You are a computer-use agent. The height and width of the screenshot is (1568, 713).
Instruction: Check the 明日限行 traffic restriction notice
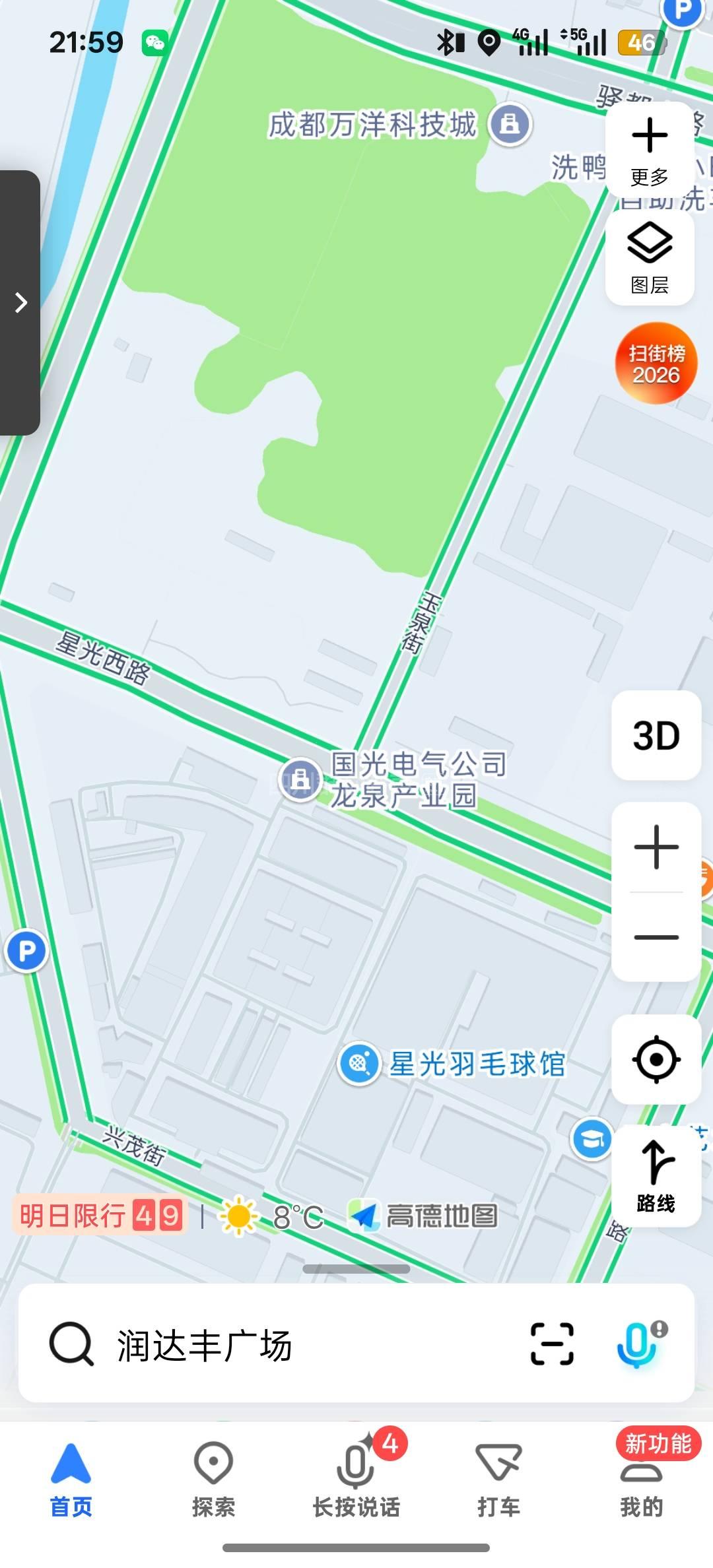point(100,1215)
